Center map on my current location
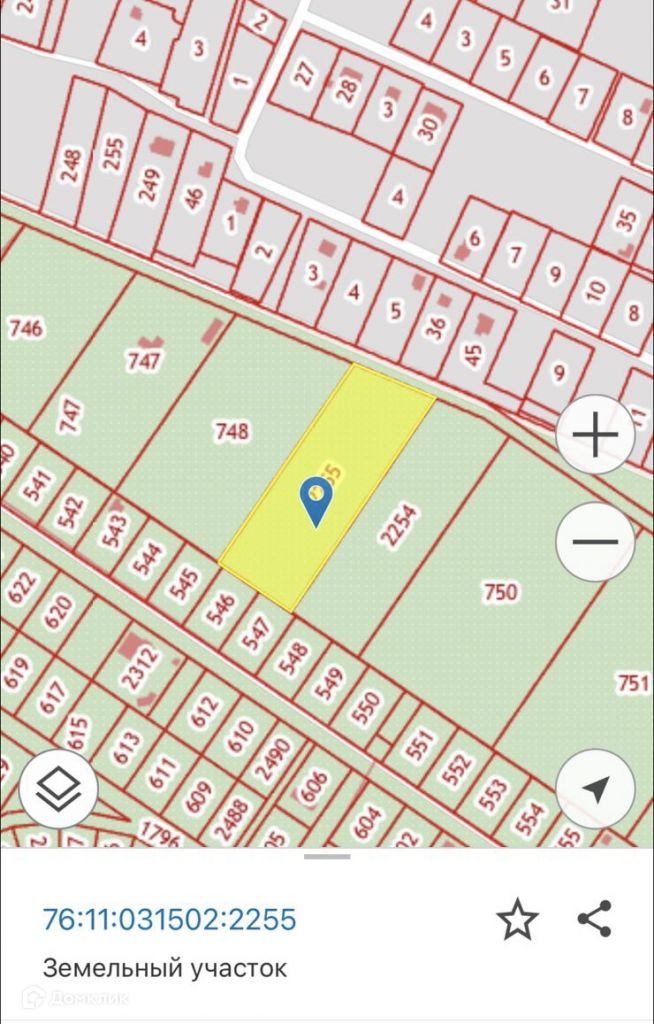 [596, 789]
